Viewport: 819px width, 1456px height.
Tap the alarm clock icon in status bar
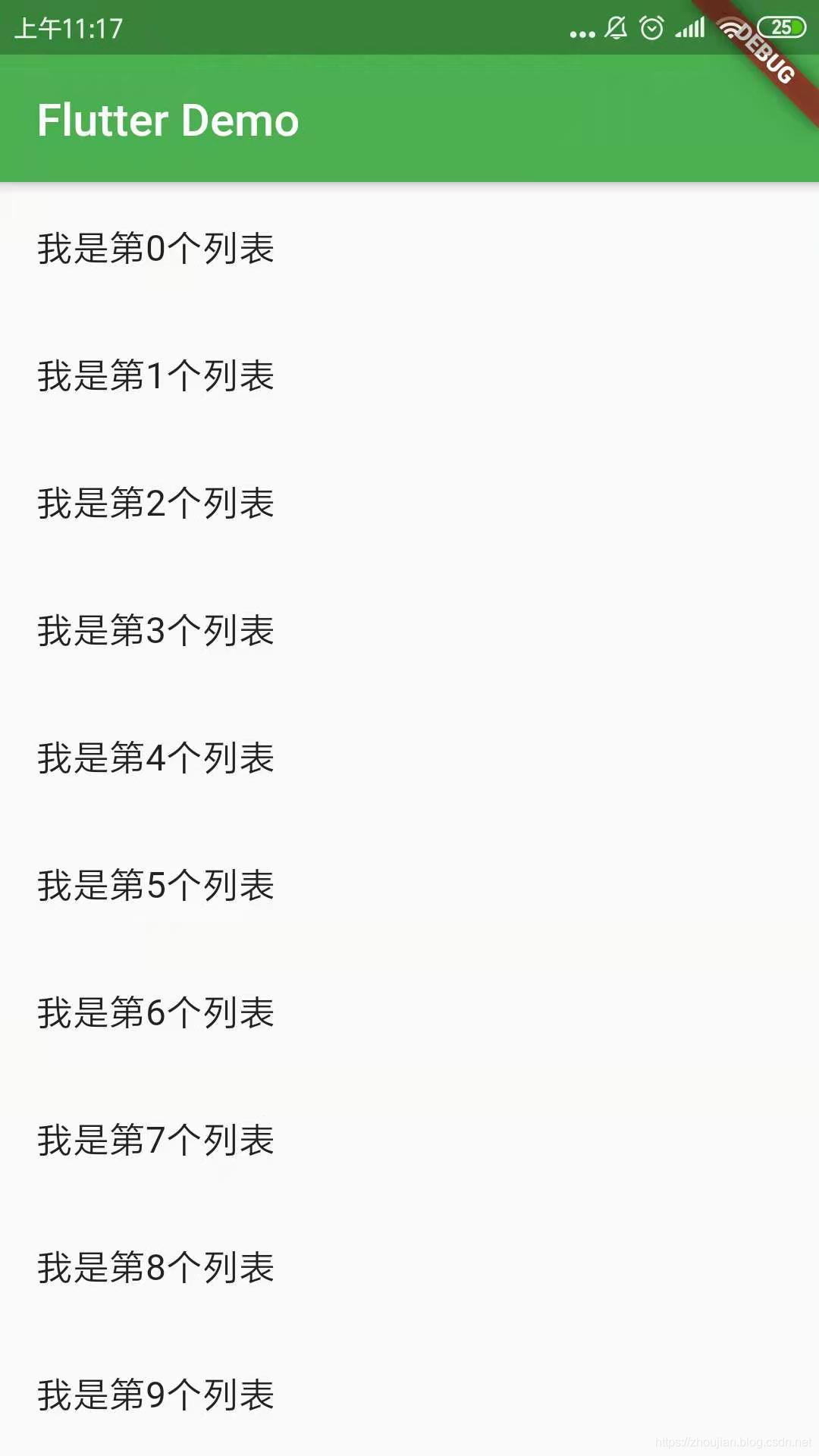652,28
